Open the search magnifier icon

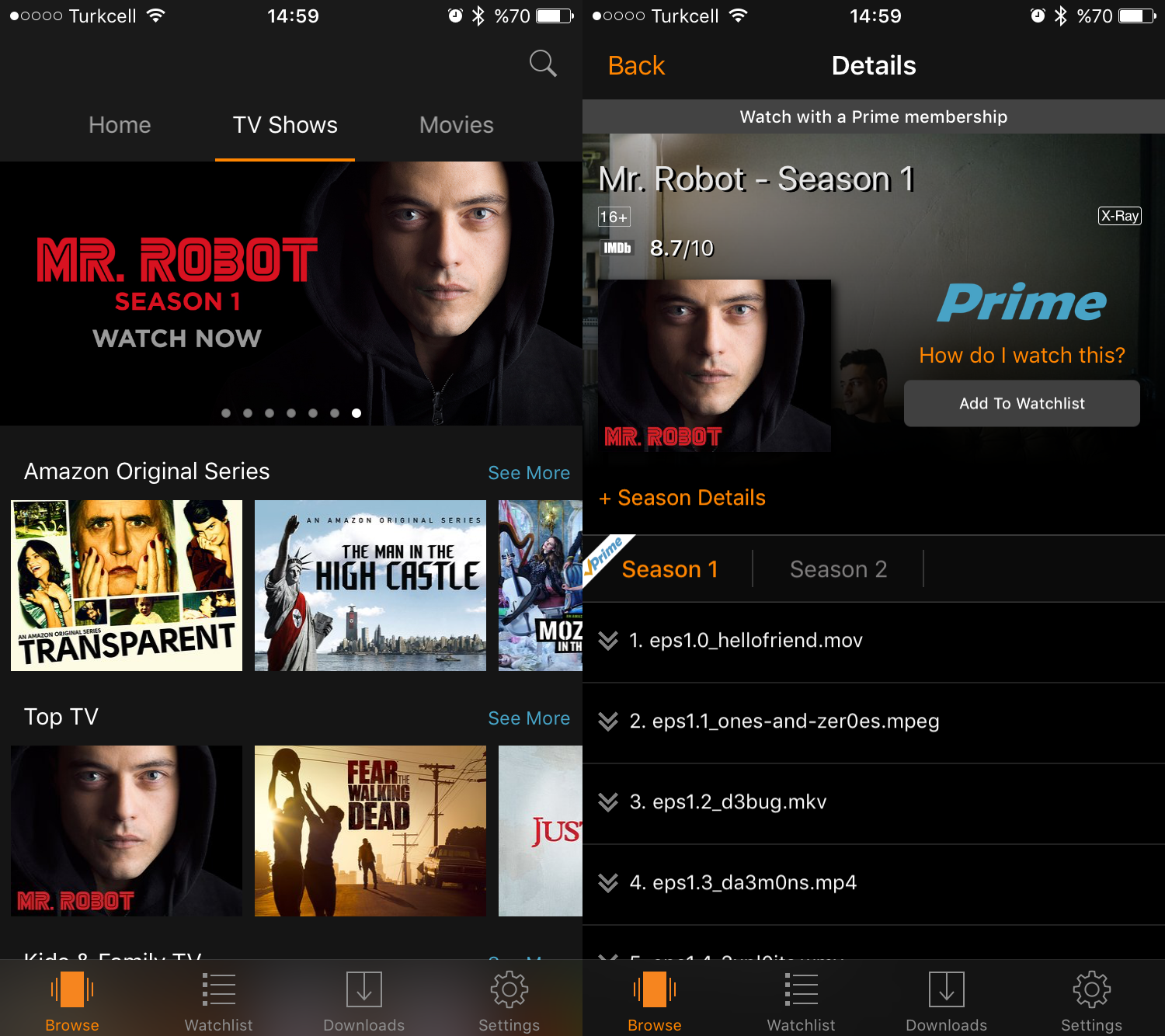click(x=542, y=64)
